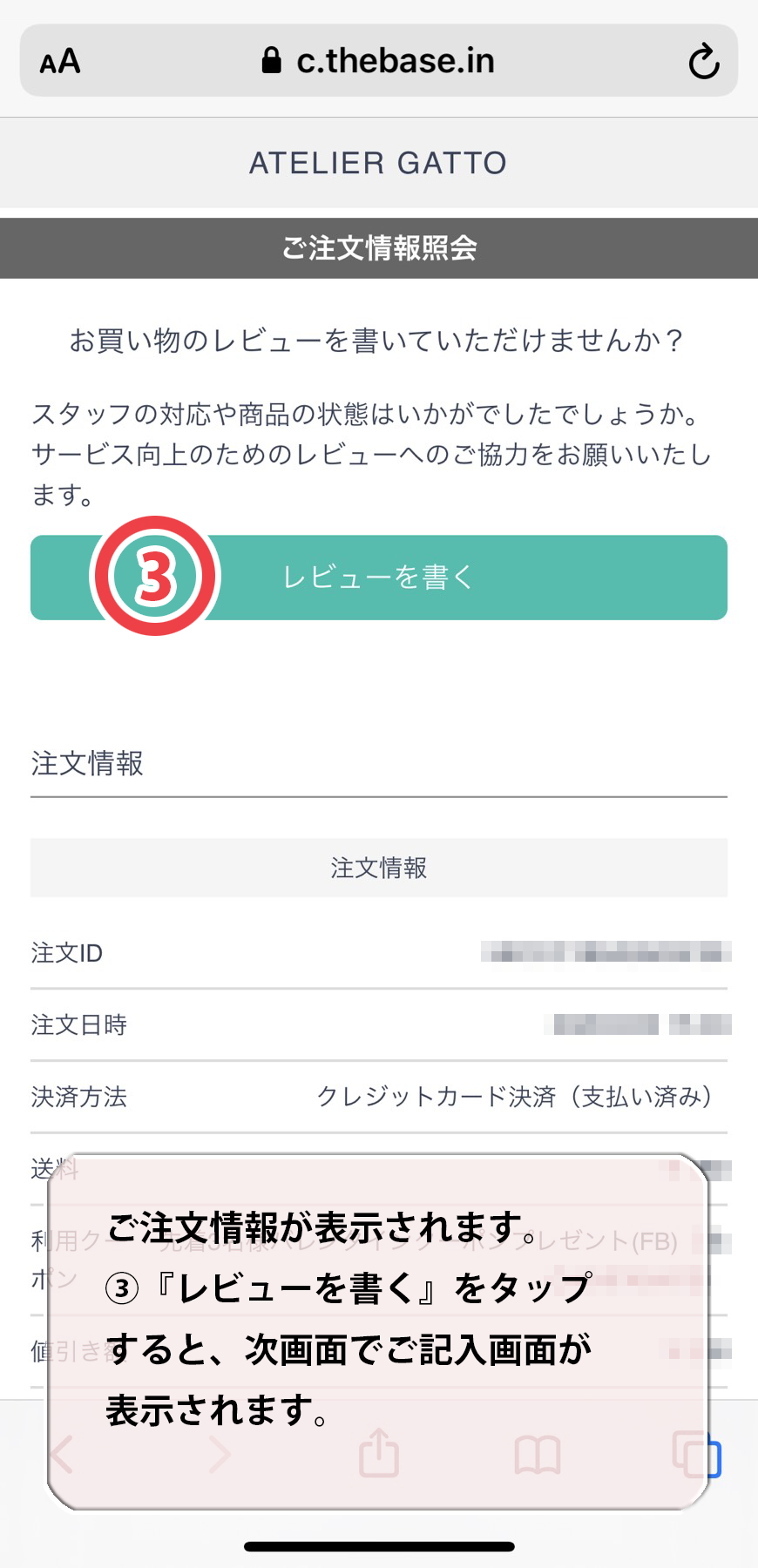758x1568 pixels.
Task: Open the ATELIER GATTO shop header
Action: pos(378,163)
